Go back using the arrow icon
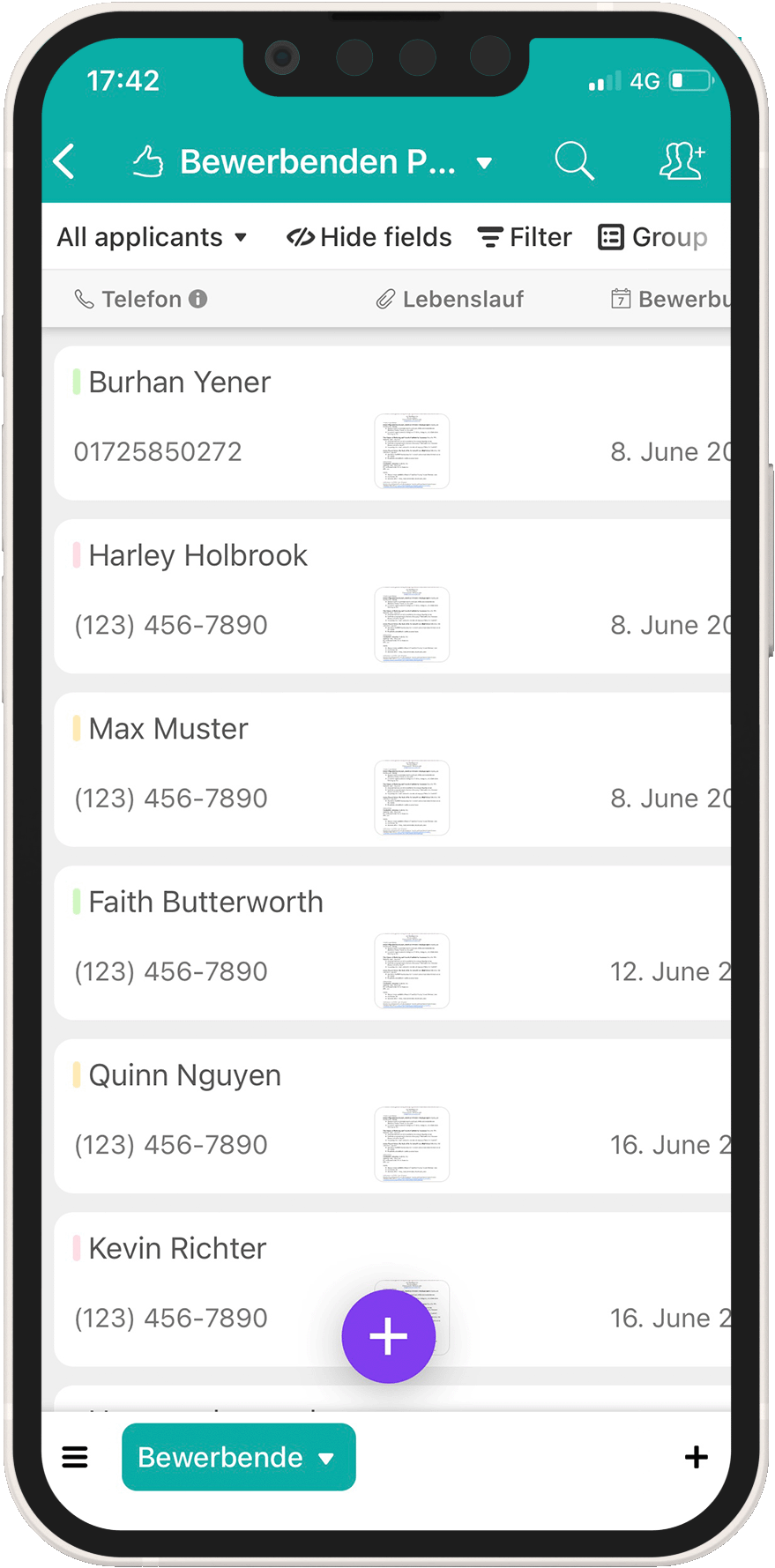 pos(65,162)
